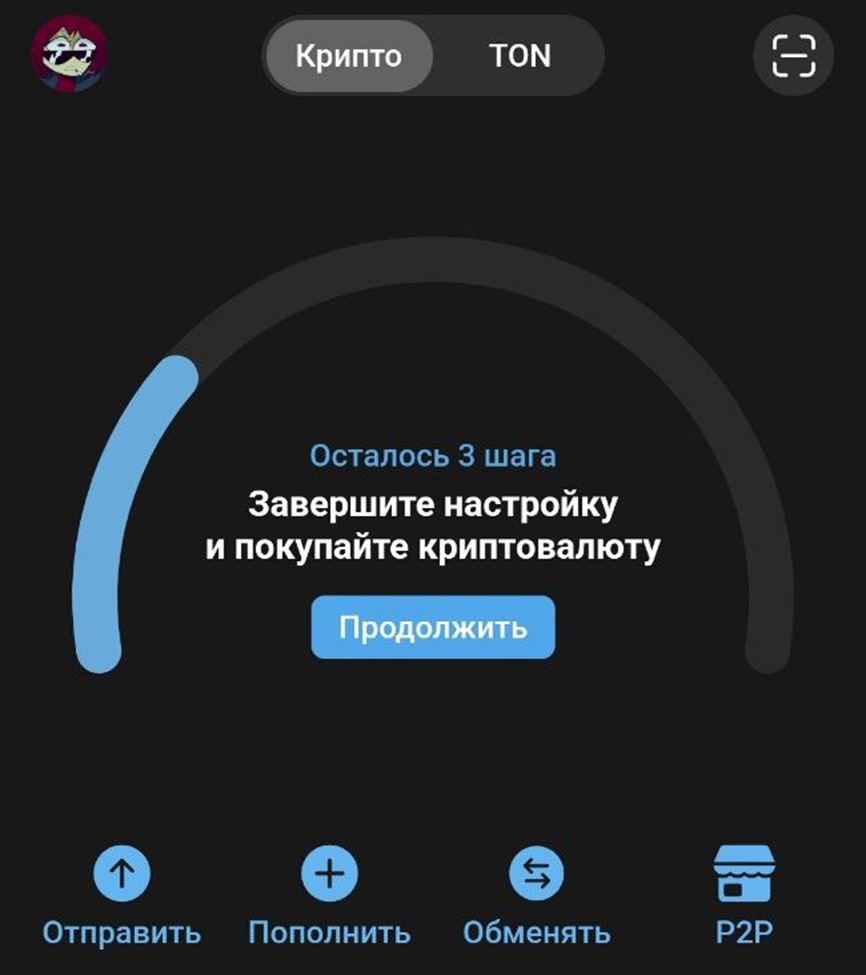Open the P2P market
The image size is (866, 975).
click(744, 895)
